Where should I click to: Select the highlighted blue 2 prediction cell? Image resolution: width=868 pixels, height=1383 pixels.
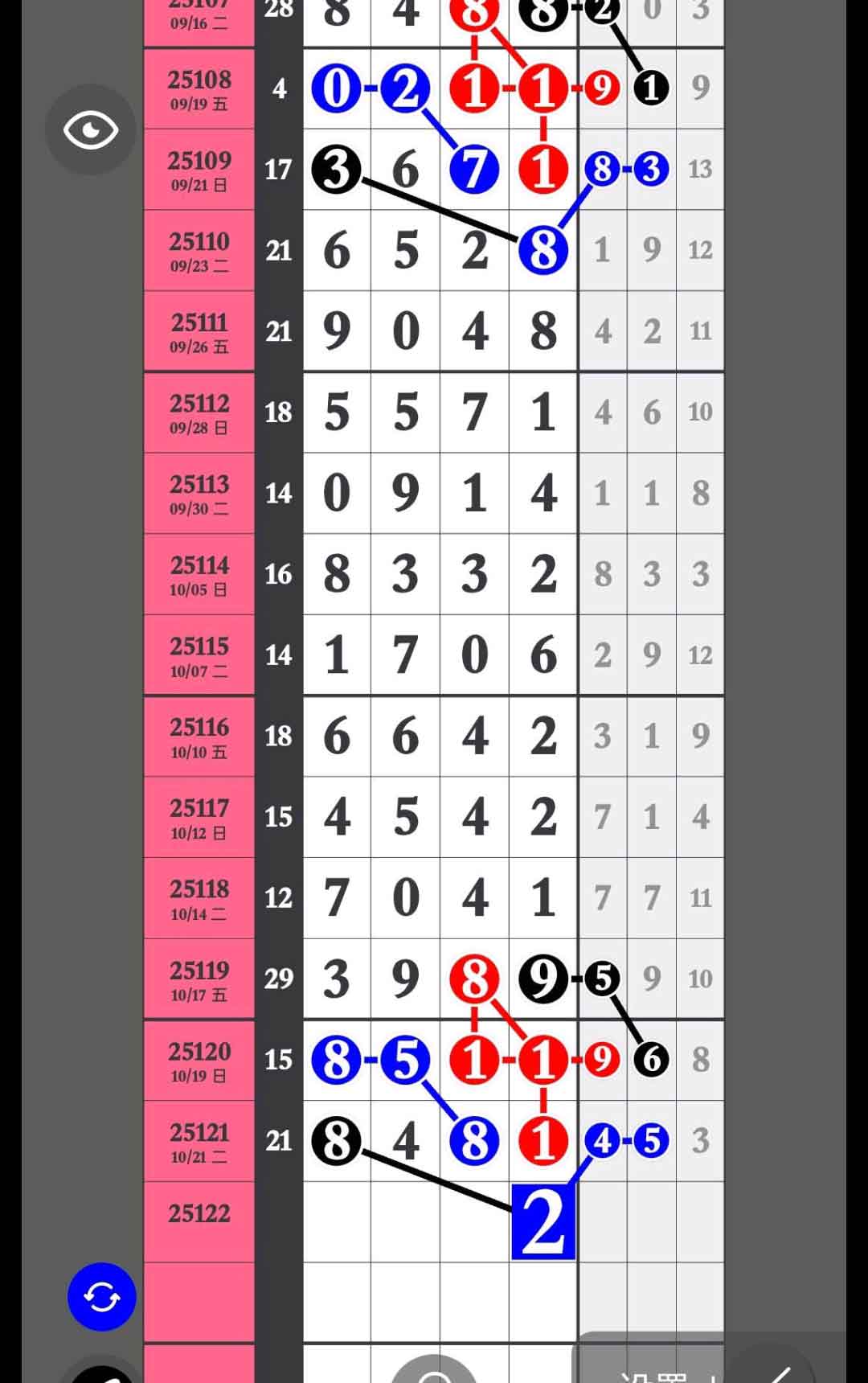coord(543,1221)
